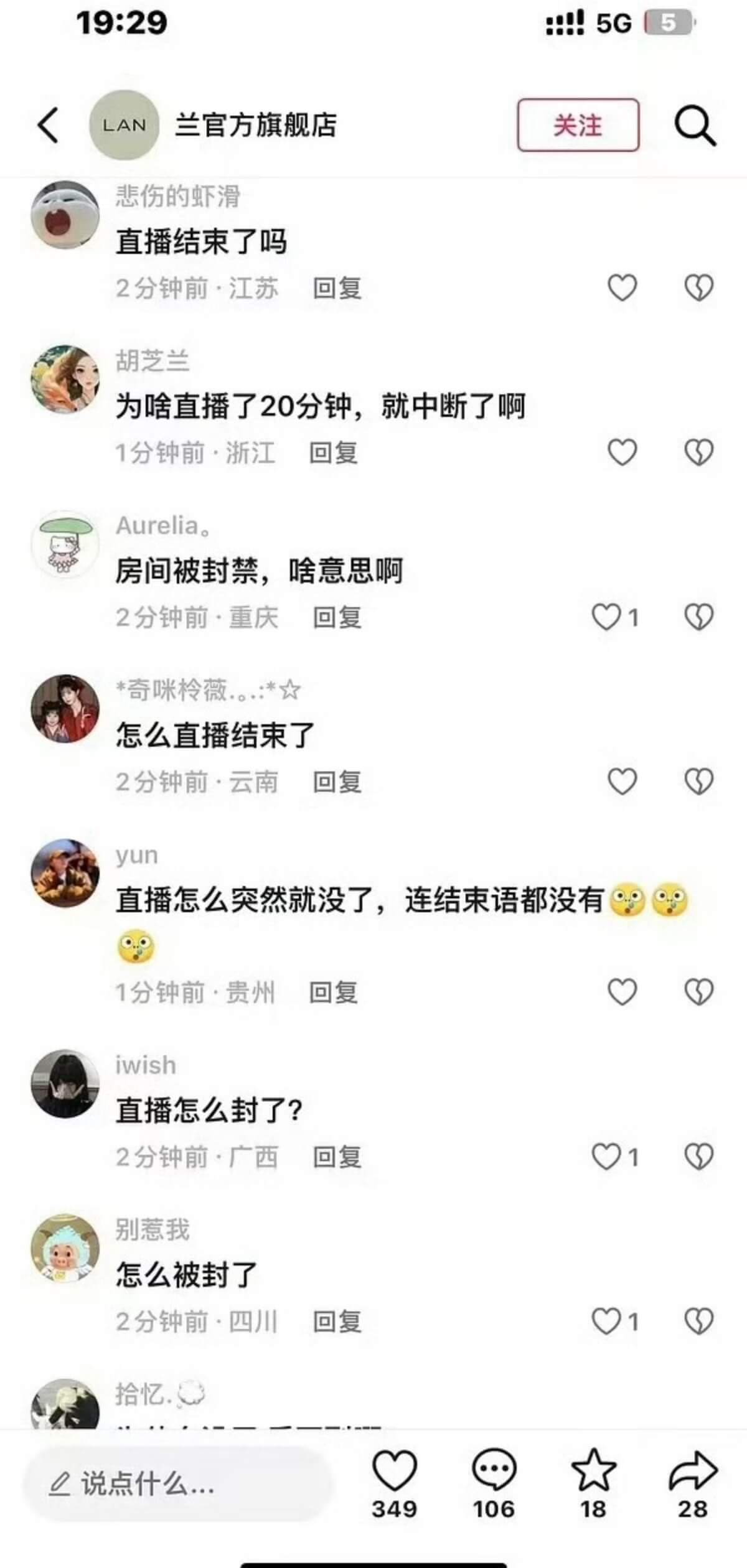Reply to 悲伤的虾滑's comment
The image size is (747, 1568).
337,289
